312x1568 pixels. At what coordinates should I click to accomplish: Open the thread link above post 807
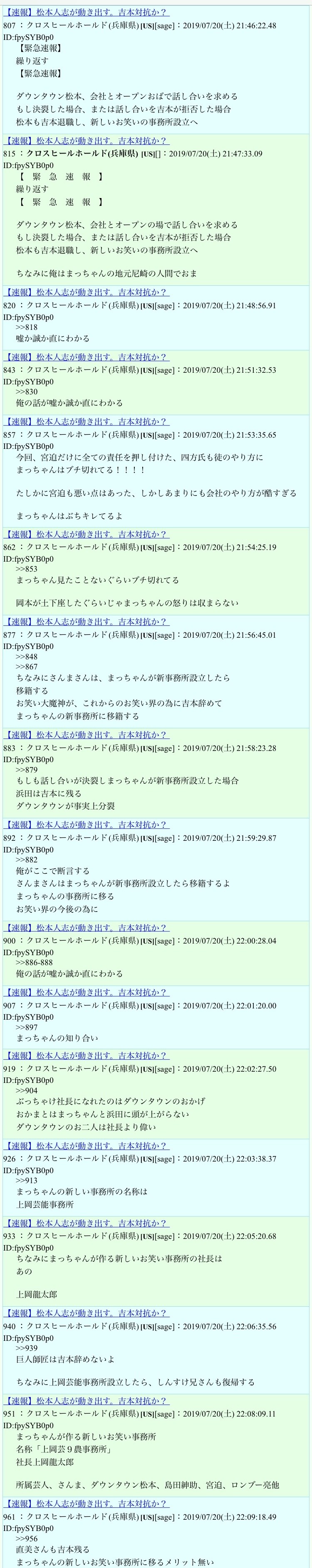(x=86, y=12)
